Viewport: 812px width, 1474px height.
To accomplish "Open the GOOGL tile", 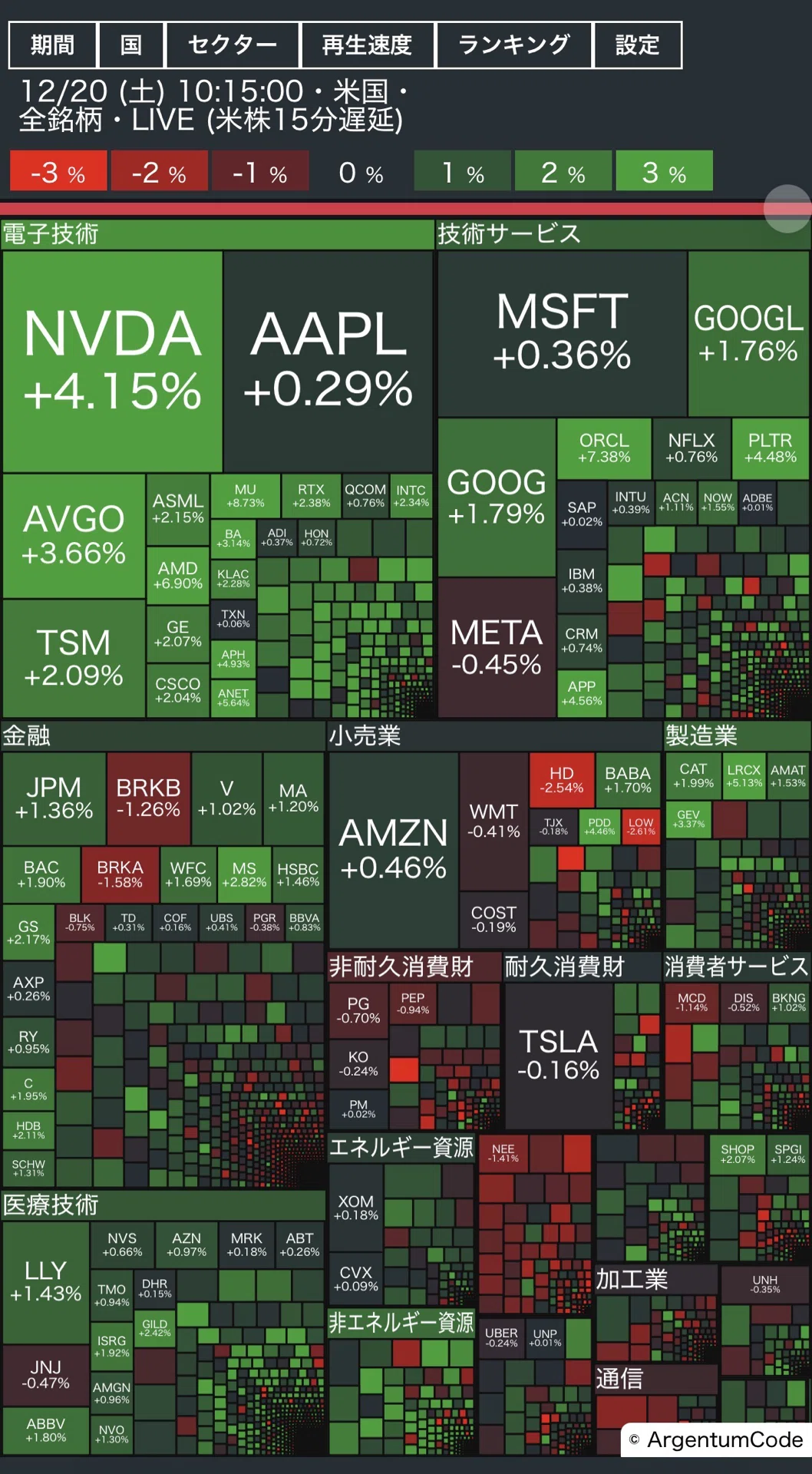I will coord(749,334).
